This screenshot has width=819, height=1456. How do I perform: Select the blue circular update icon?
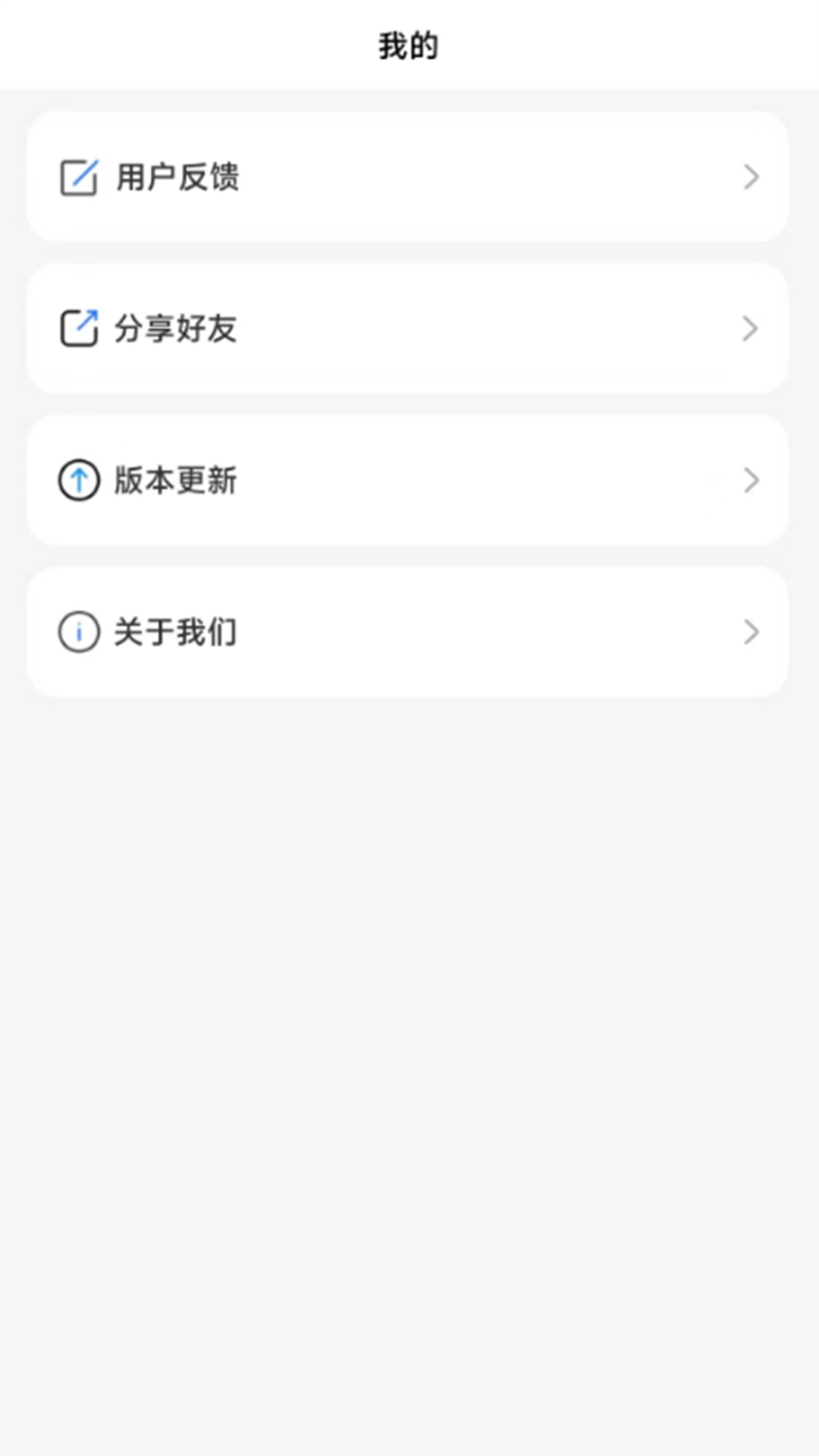point(78,479)
